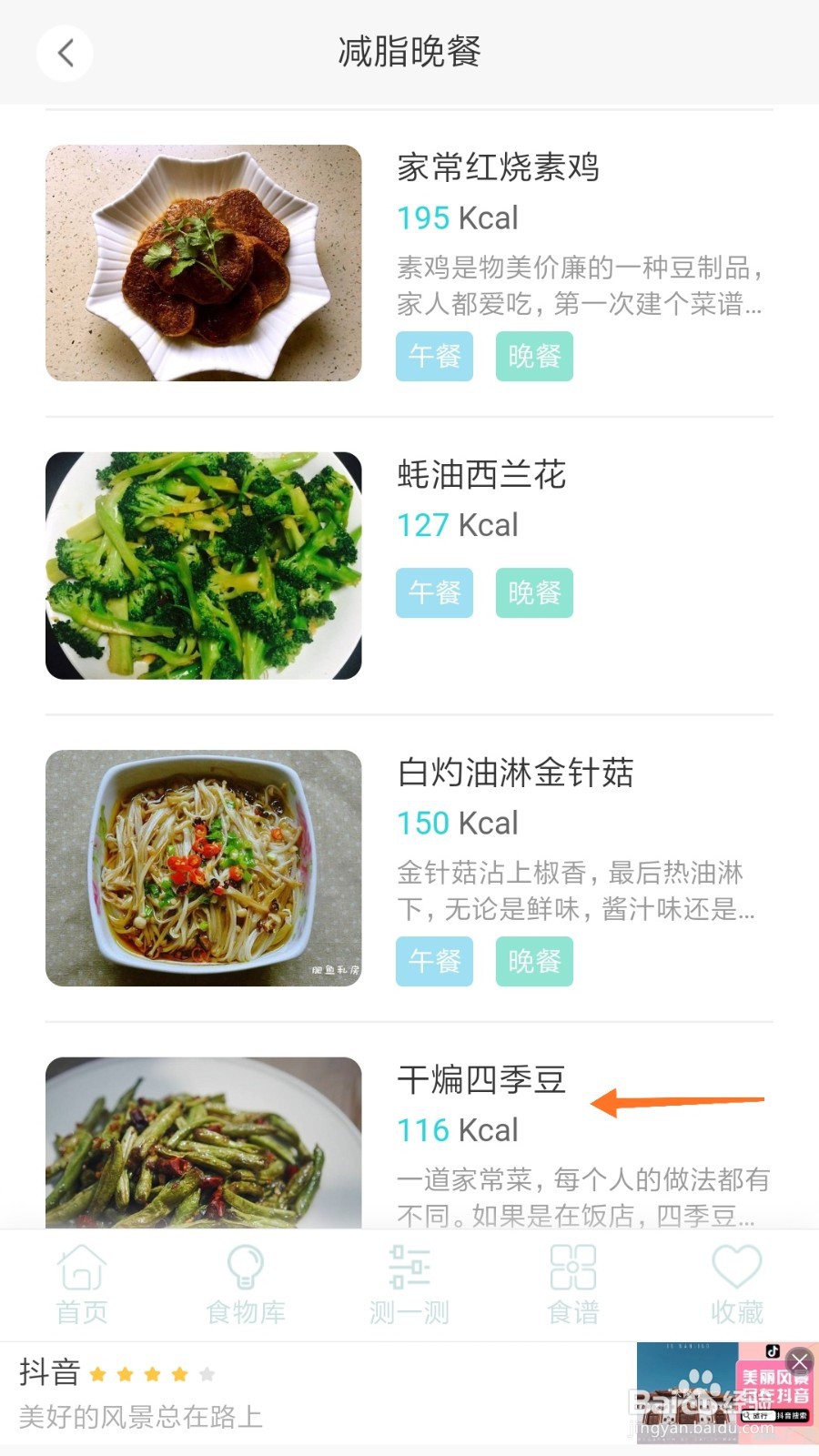Tap the 晚餐 tag under 家常红烧素鸡

534,356
